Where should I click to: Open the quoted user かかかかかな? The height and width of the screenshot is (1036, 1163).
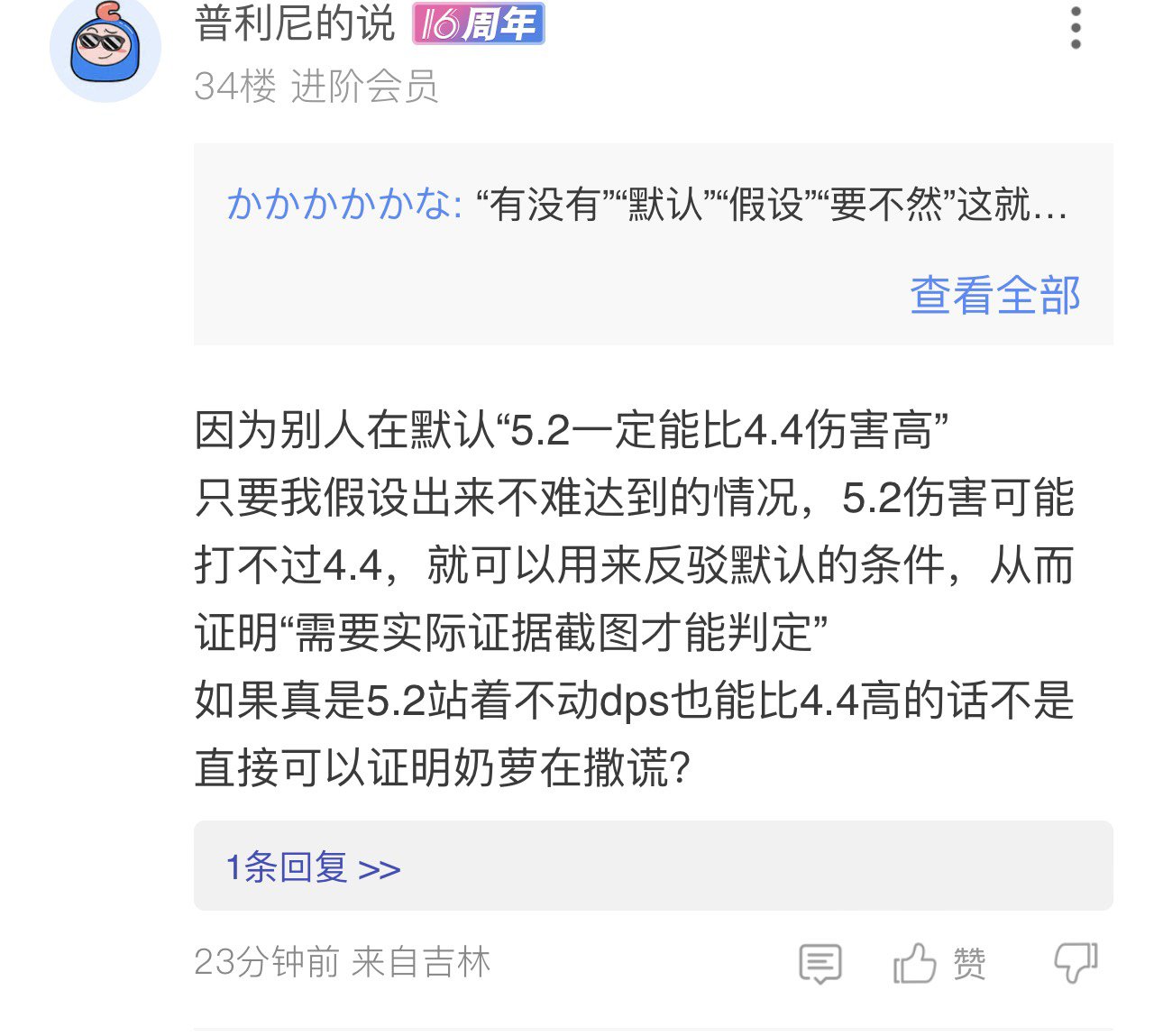tap(344, 205)
